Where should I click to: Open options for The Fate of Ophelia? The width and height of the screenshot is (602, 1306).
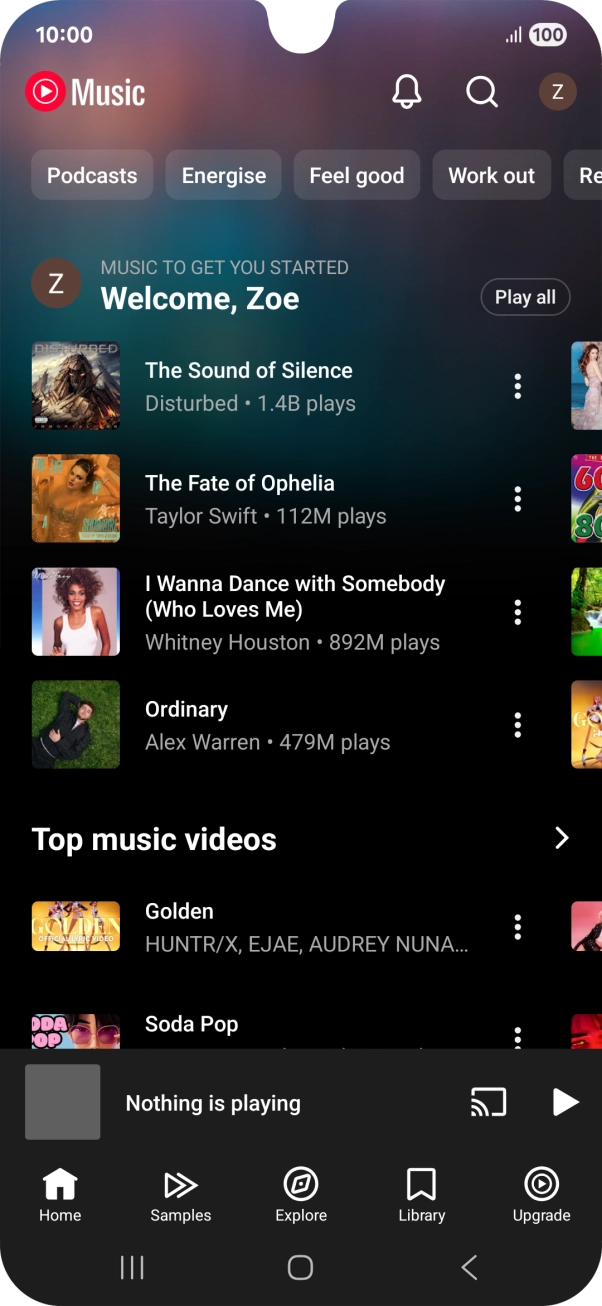[x=517, y=499]
